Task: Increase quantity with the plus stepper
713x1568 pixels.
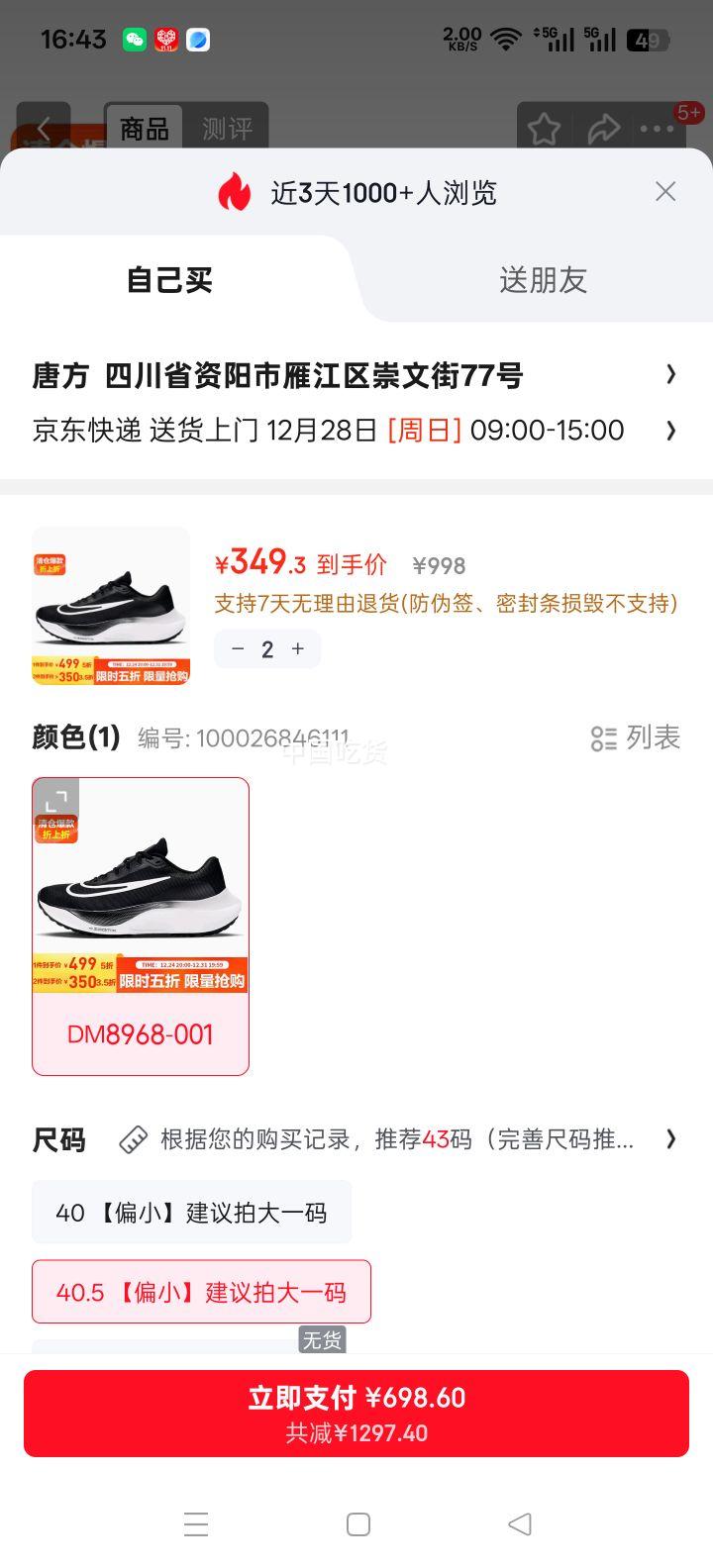Action: click(296, 648)
